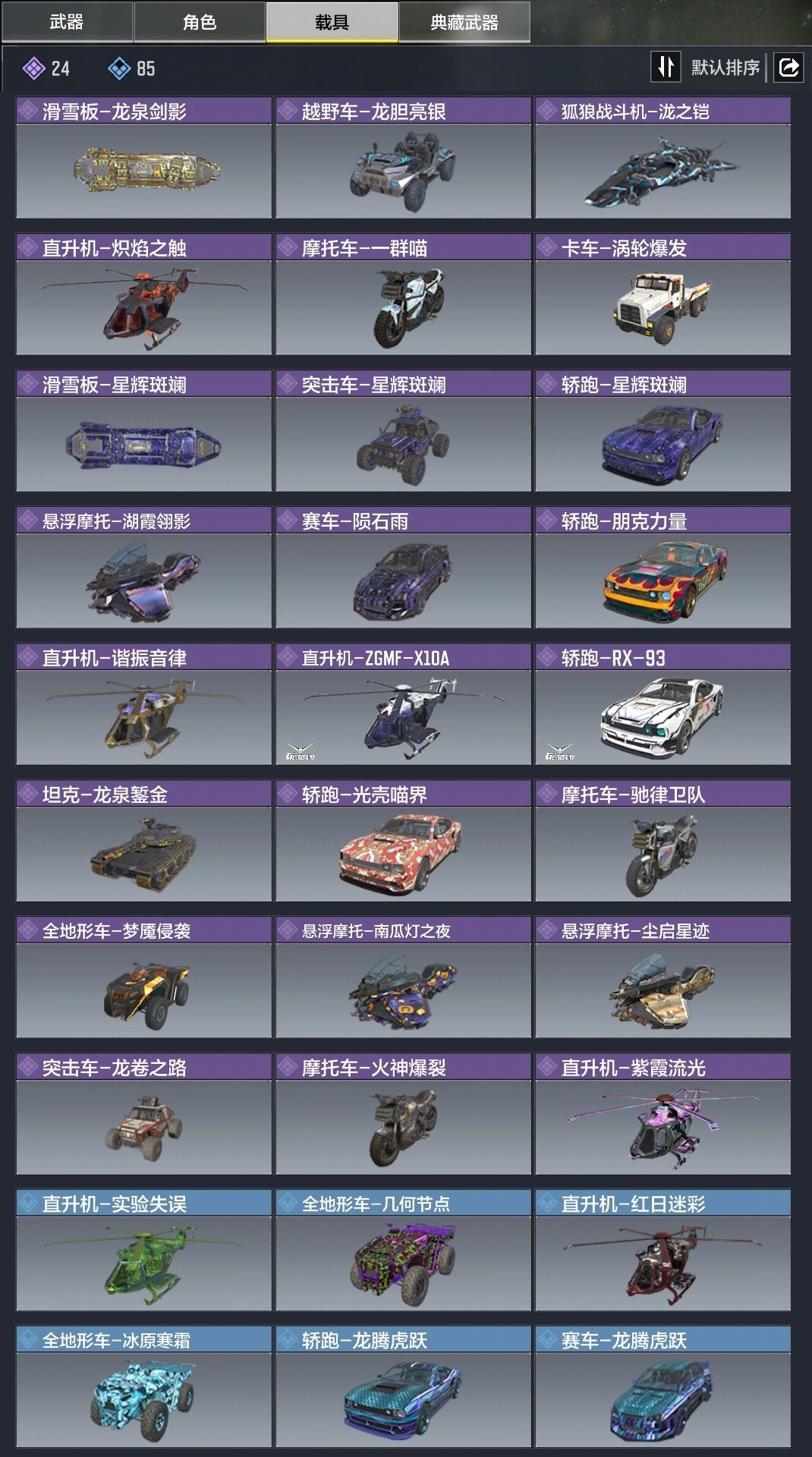
Task: Select the 载具 tab
Action: pyautogui.click(x=332, y=22)
